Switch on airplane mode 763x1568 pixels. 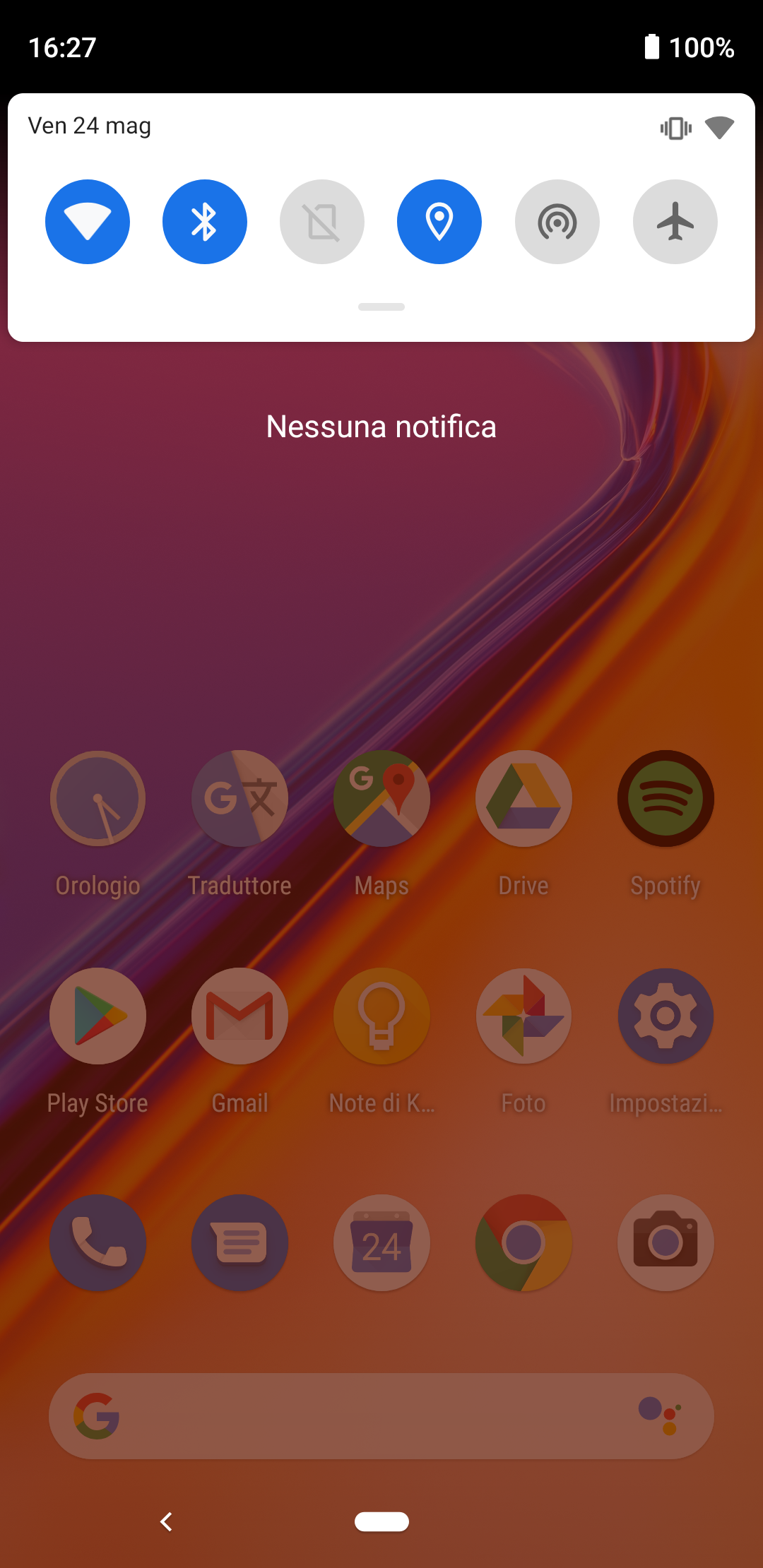(x=675, y=222)
